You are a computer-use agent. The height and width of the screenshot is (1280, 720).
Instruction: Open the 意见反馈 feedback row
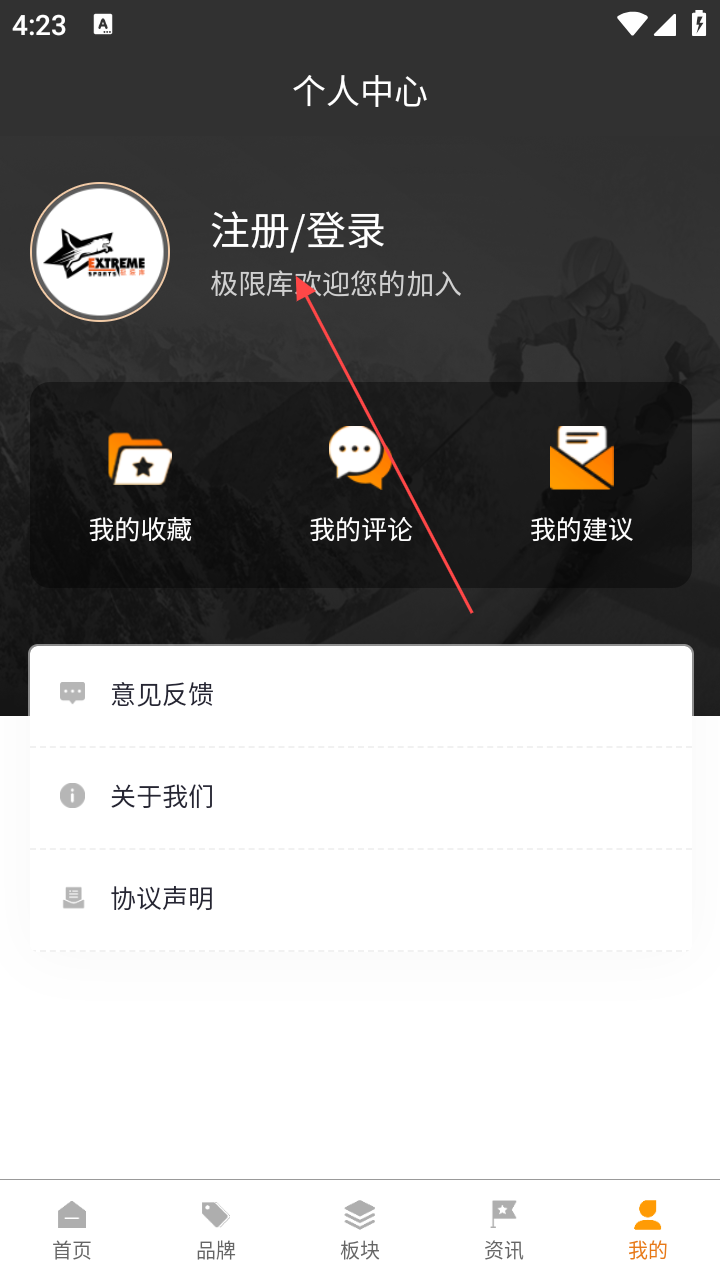[360, 694]
